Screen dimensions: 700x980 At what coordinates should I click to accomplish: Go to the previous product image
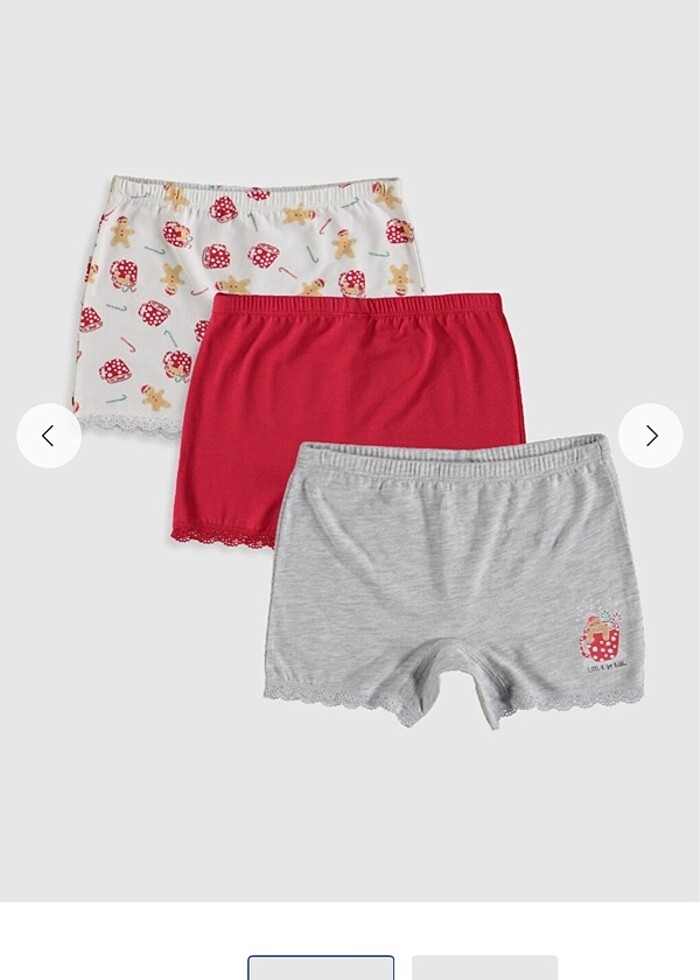(x=48, y=436)
